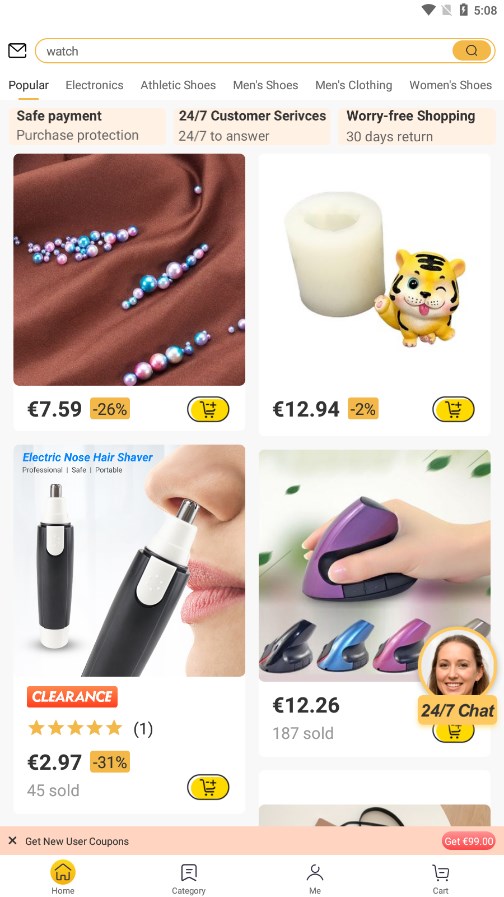Viewport: 504px width, 897px height.
Task: Claim the Get €99.00 coupon
Action: click(x=469, y=841)
